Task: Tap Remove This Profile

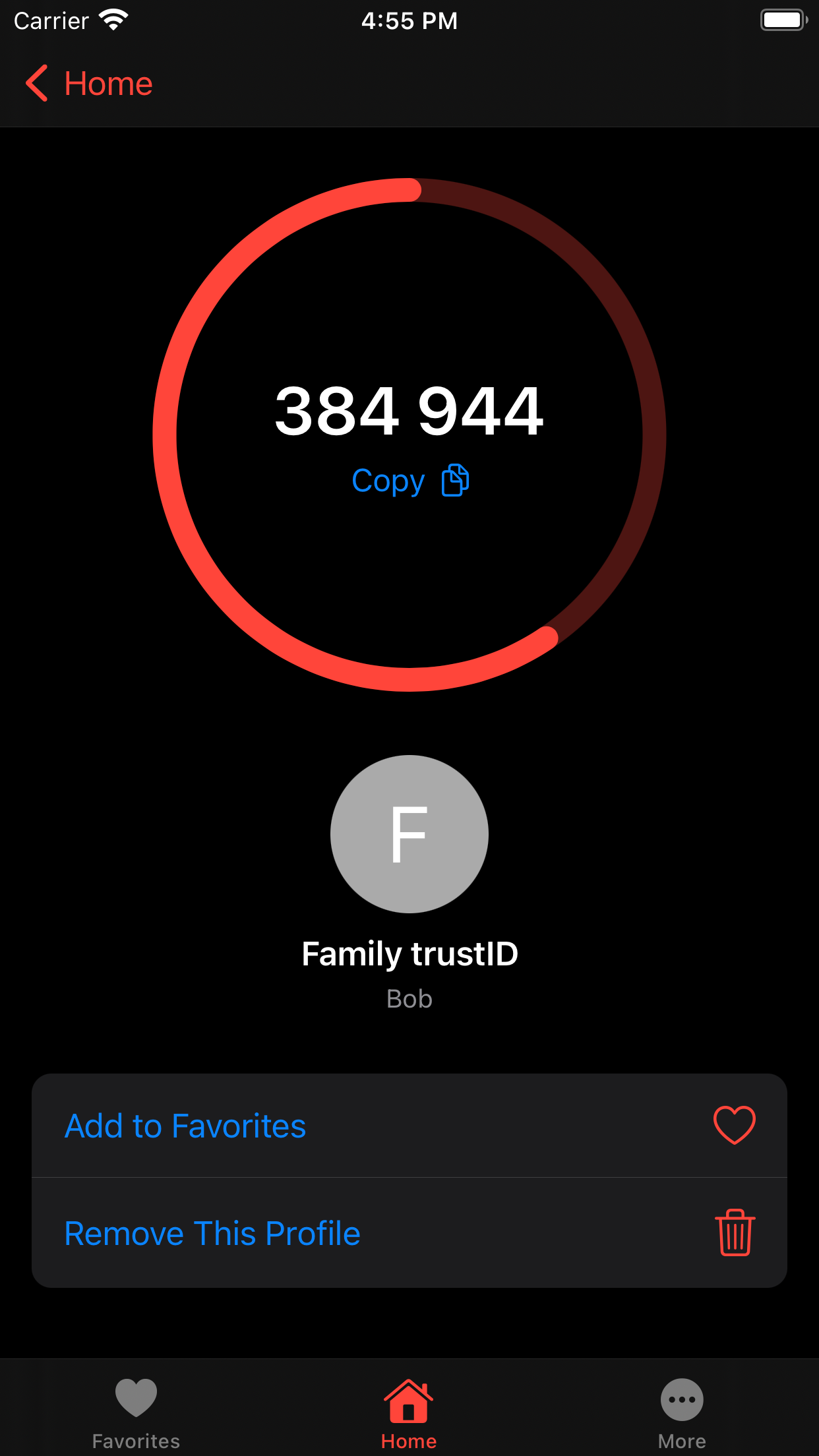Action: (212, 1232)
